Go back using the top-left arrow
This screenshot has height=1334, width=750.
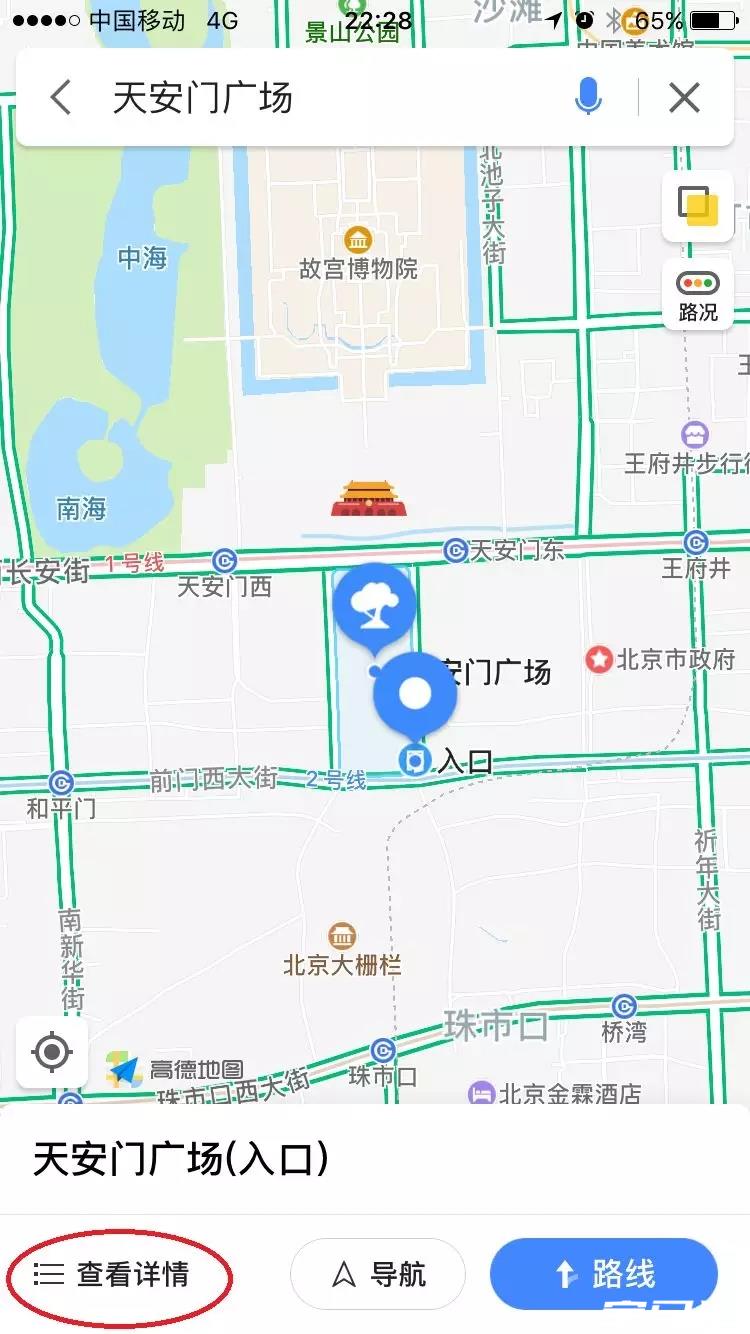(61, 98)
